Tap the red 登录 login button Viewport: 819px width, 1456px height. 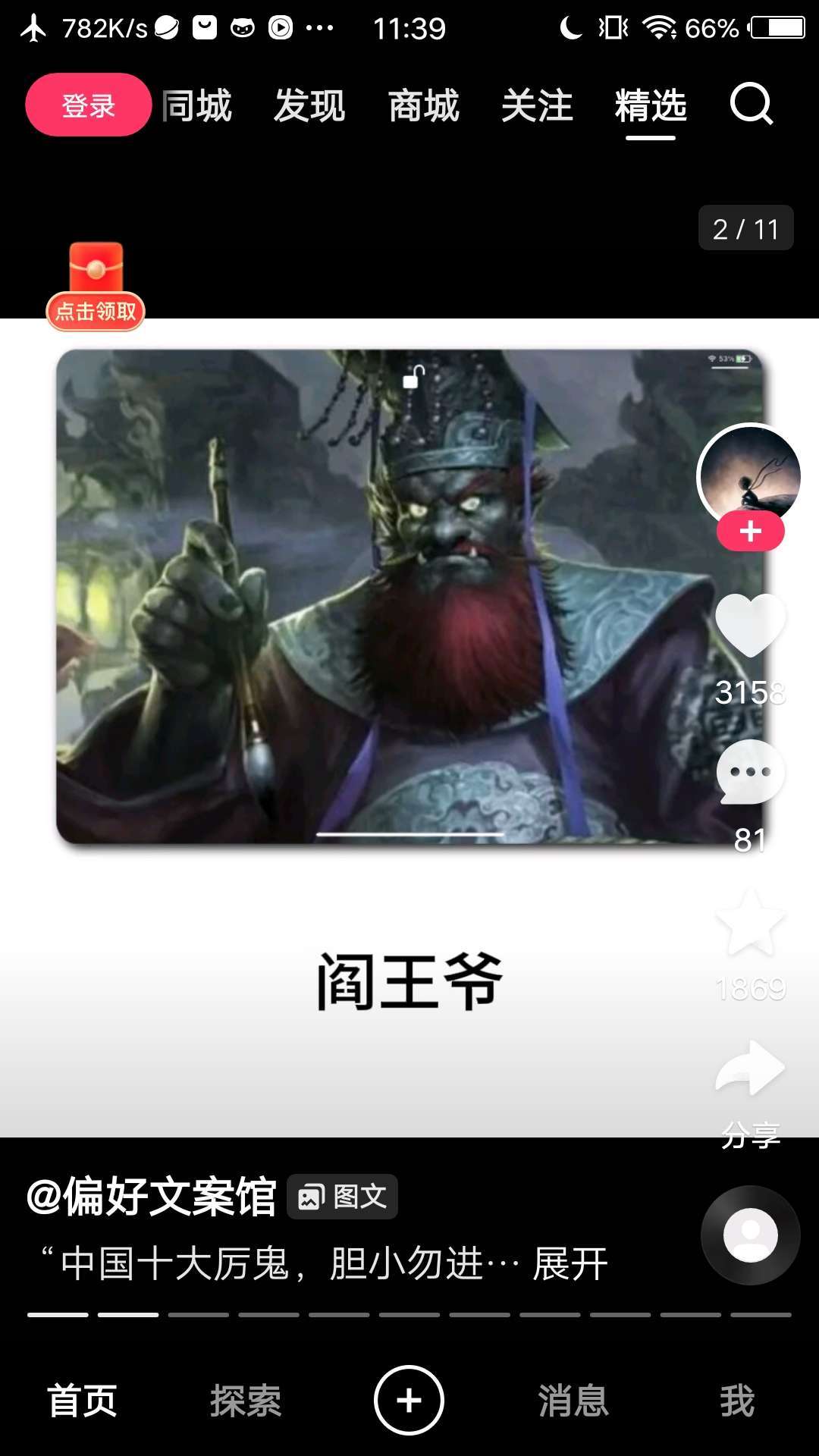point(88,105)
